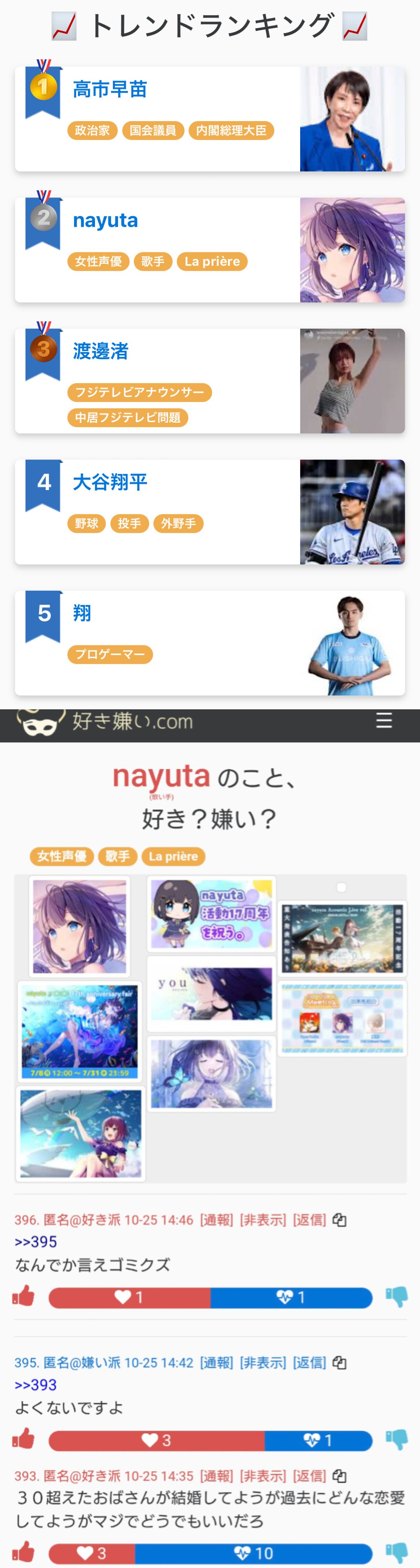Report comment 396 via 通報

(x=216, y=1220)
